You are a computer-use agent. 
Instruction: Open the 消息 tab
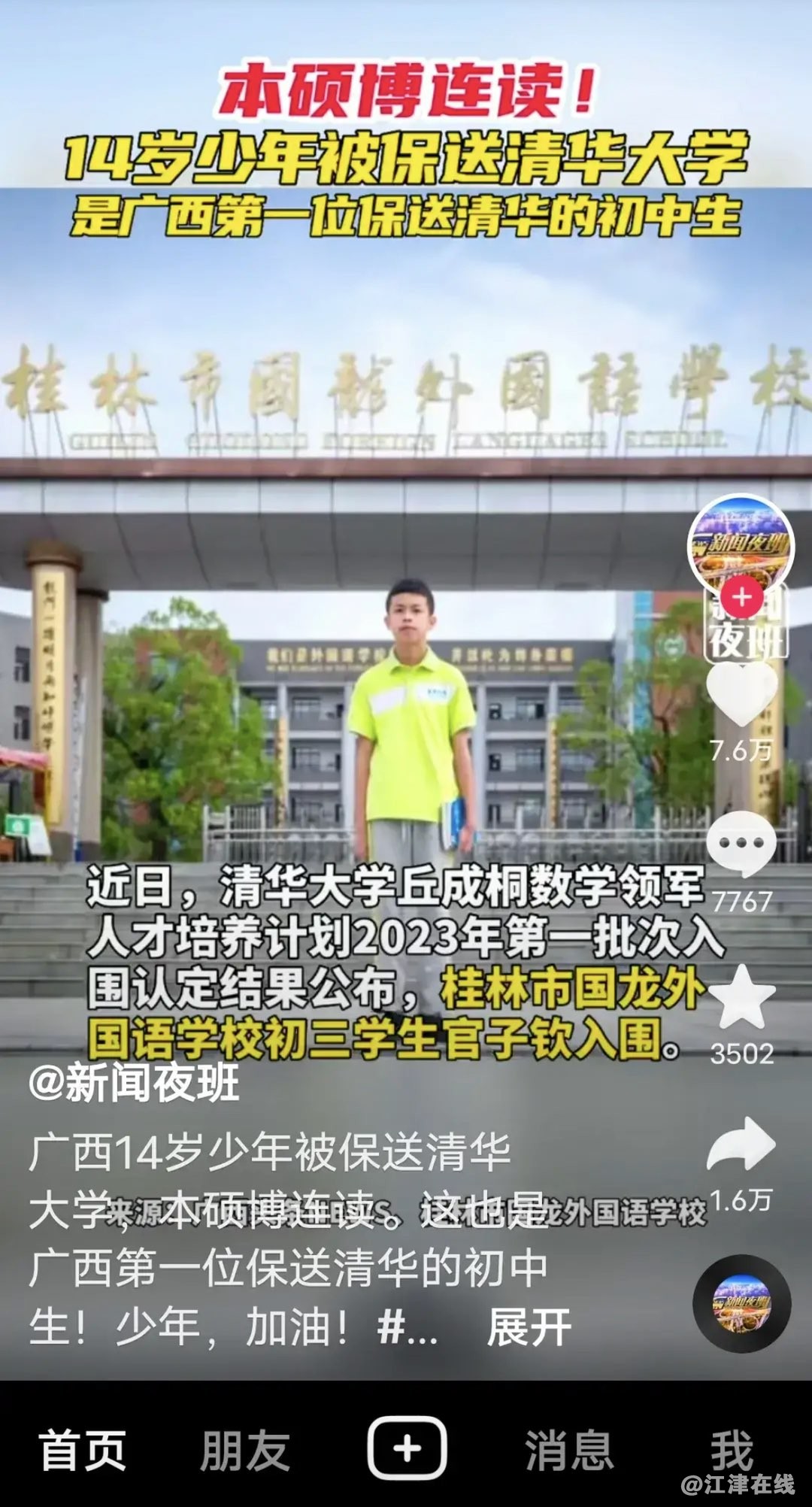pos(569,1451)
